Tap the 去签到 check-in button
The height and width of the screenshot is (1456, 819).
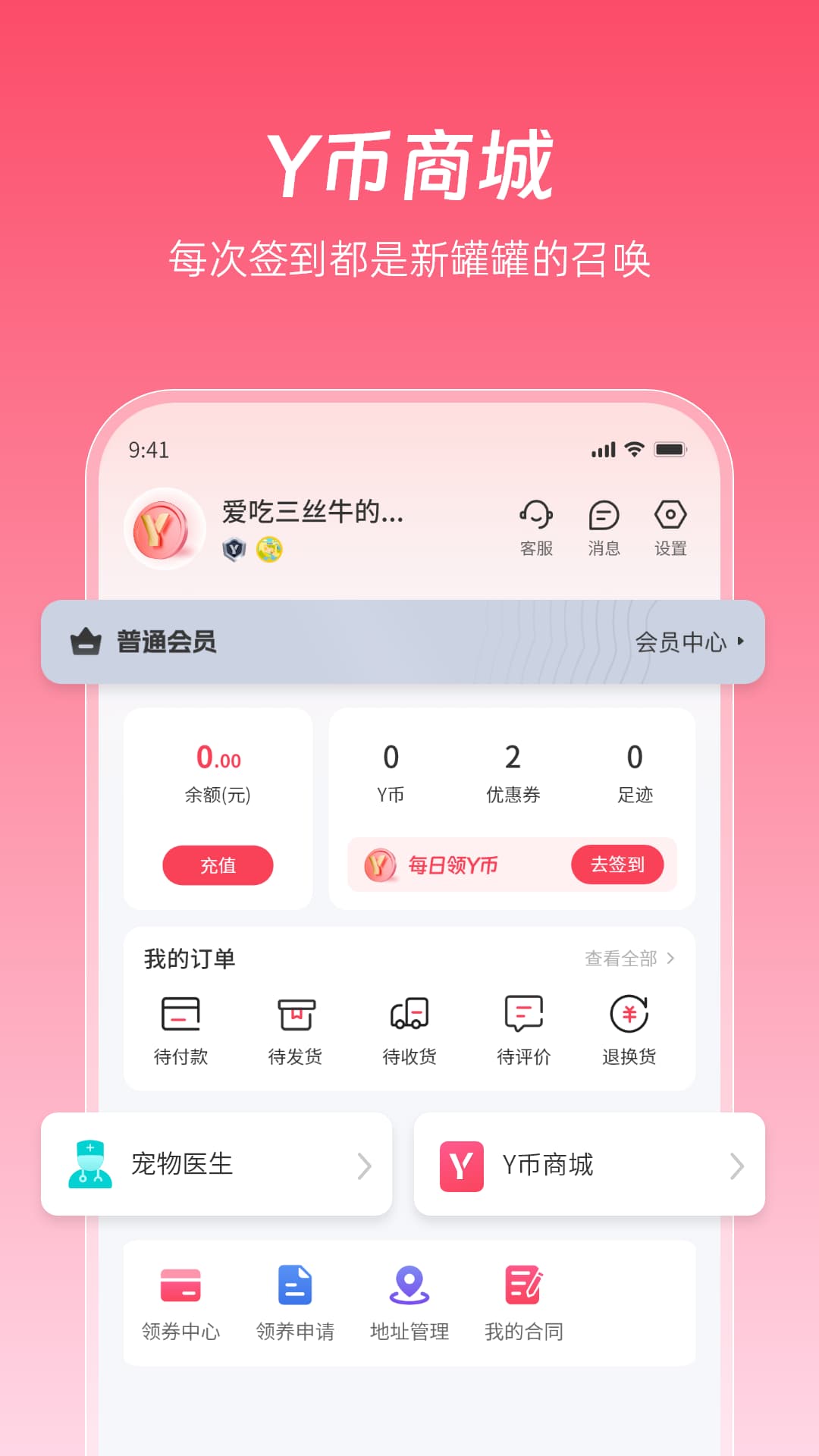pyautogui.click(x=618, y=864)
